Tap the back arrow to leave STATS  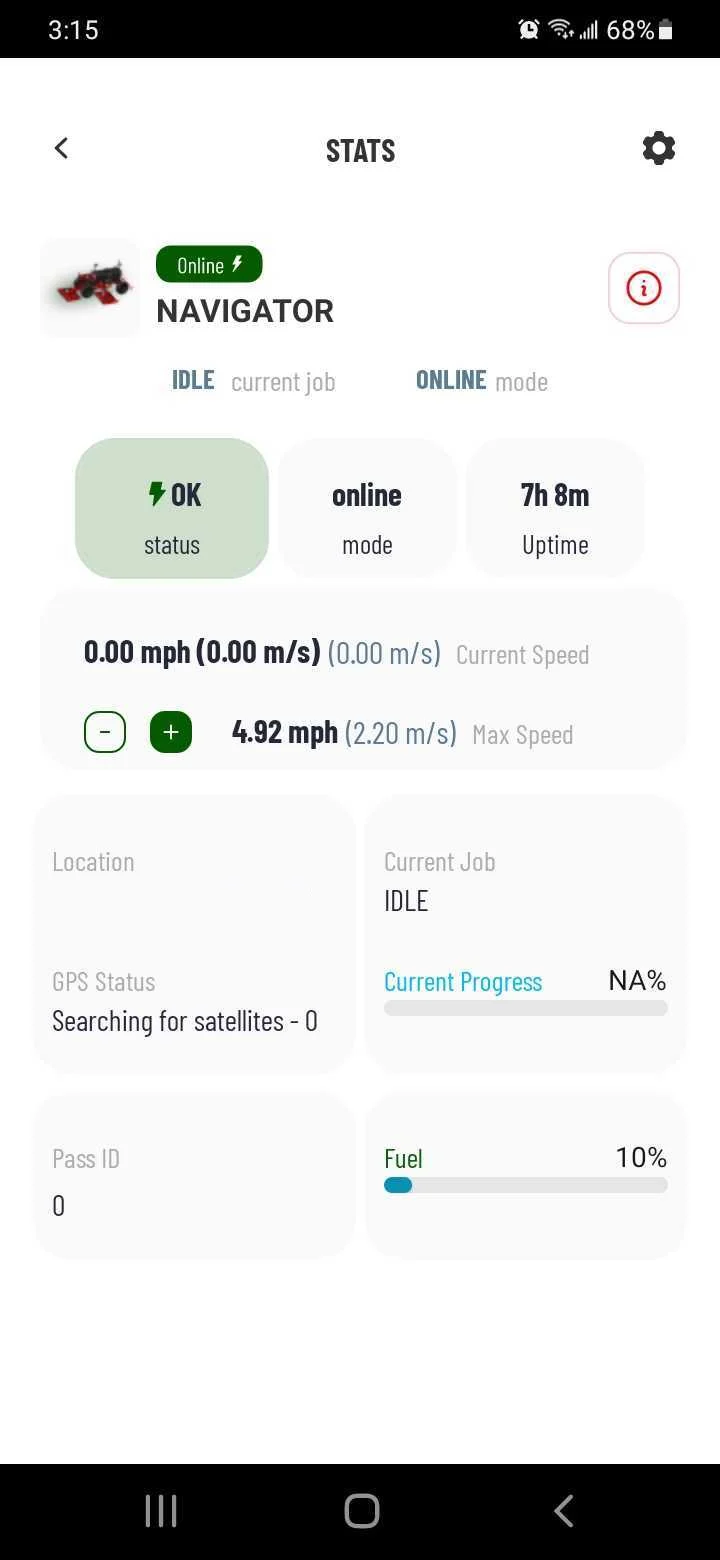pyautogui.click(x=60, y=148)
